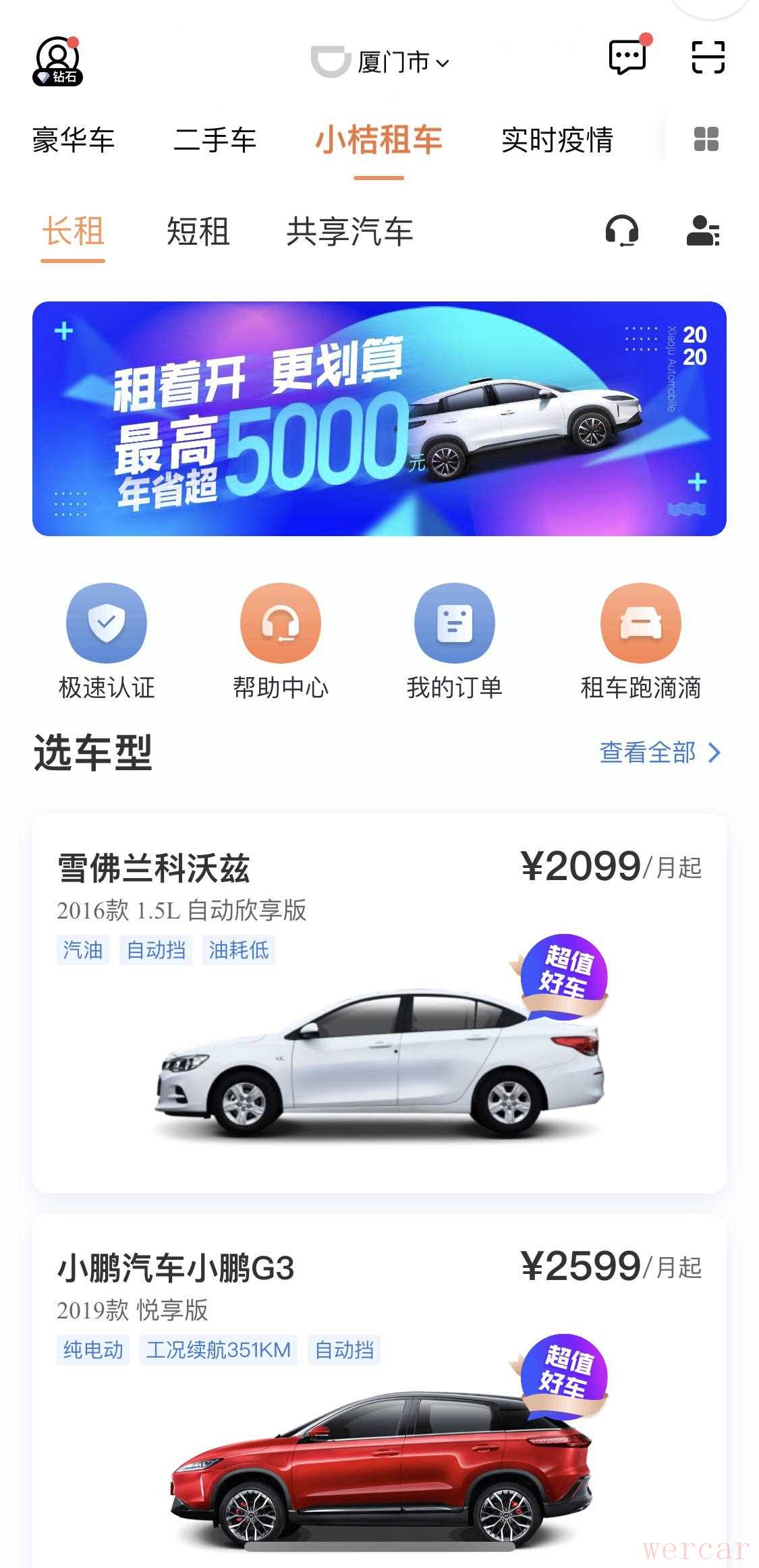This screenshot has height=1568, width=759.
Task: Select the 短租 tab
Action: click(x=198, y=232)
